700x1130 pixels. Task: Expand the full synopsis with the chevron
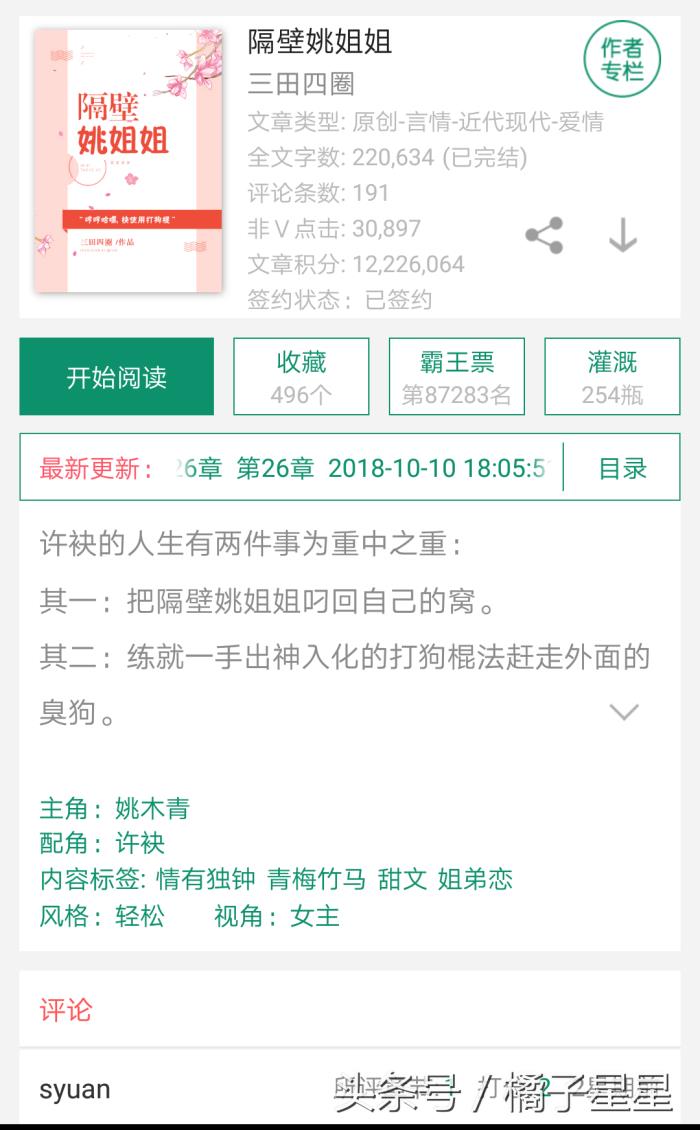click(x=624, y=712)
